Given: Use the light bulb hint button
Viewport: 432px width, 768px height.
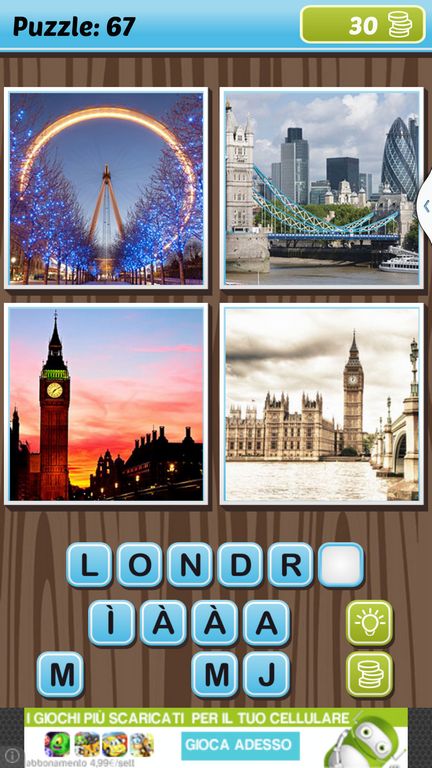Looking at the screenshot, I should point(369,623).
